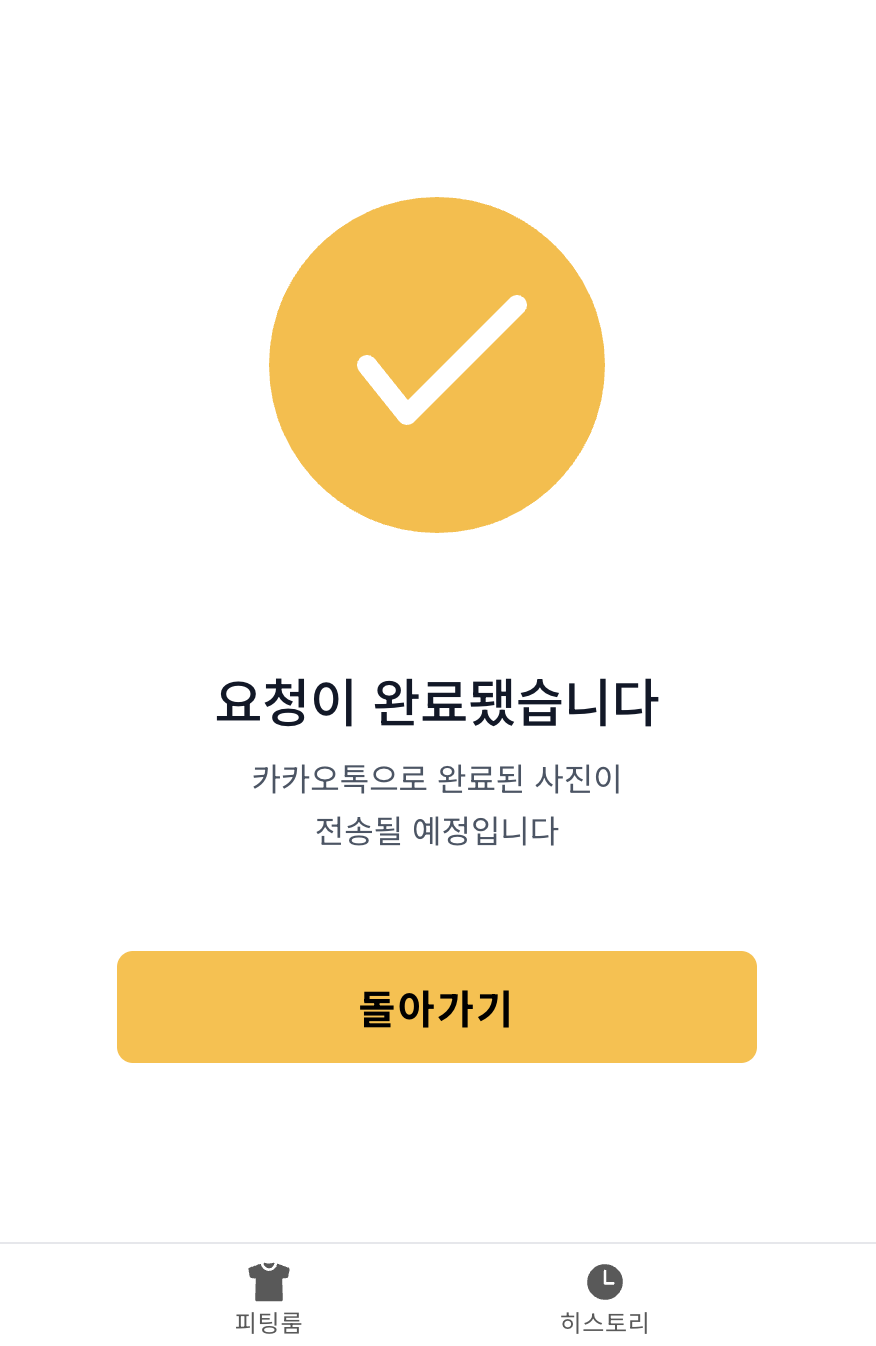The image size is (876, 1346).
Task: Tap the 돌아가기 button
Action: coord(437,1007)
